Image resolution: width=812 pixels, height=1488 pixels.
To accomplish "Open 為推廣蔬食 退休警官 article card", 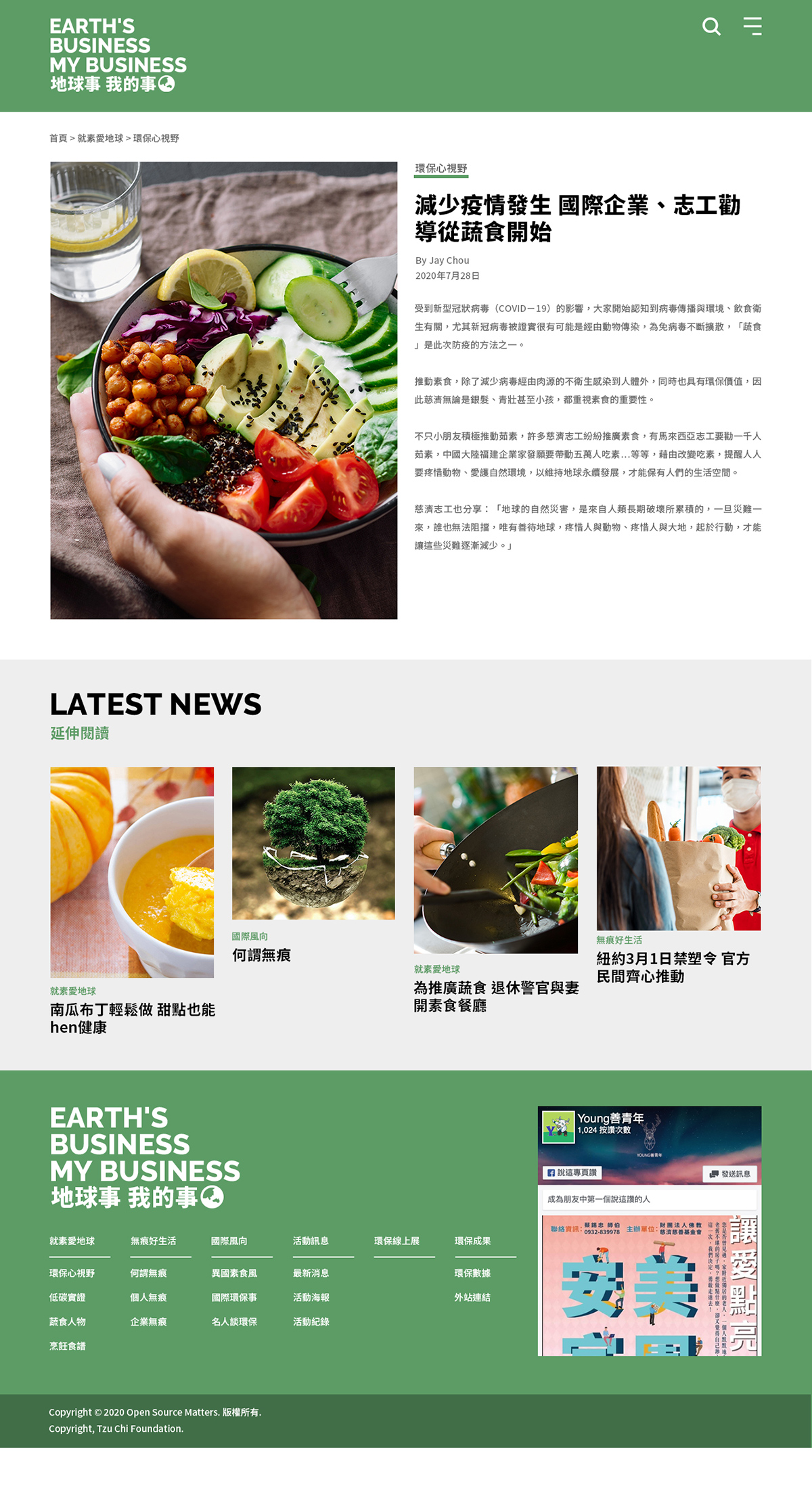I will pos(495,995).
